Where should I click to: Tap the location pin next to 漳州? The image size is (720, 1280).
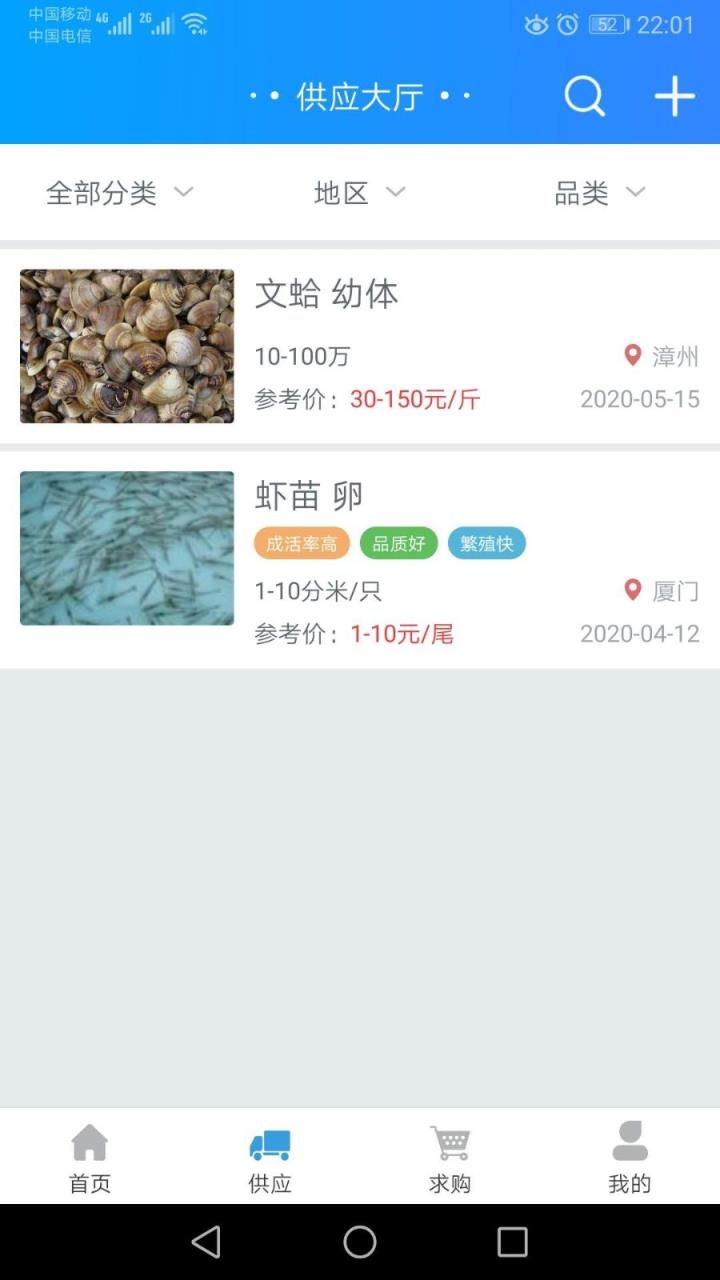tap(631, 356)
